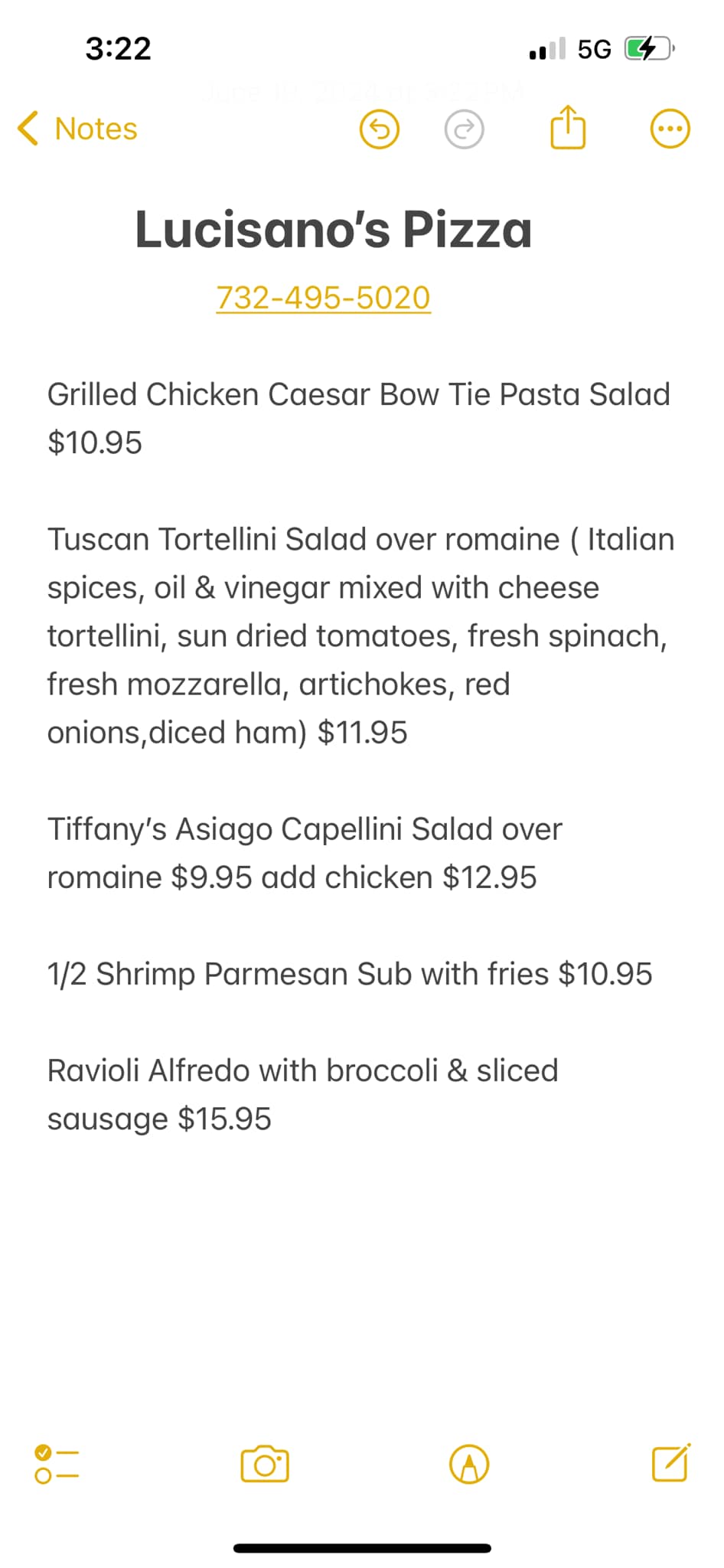Undo the last edit

[x=380, y=129]
